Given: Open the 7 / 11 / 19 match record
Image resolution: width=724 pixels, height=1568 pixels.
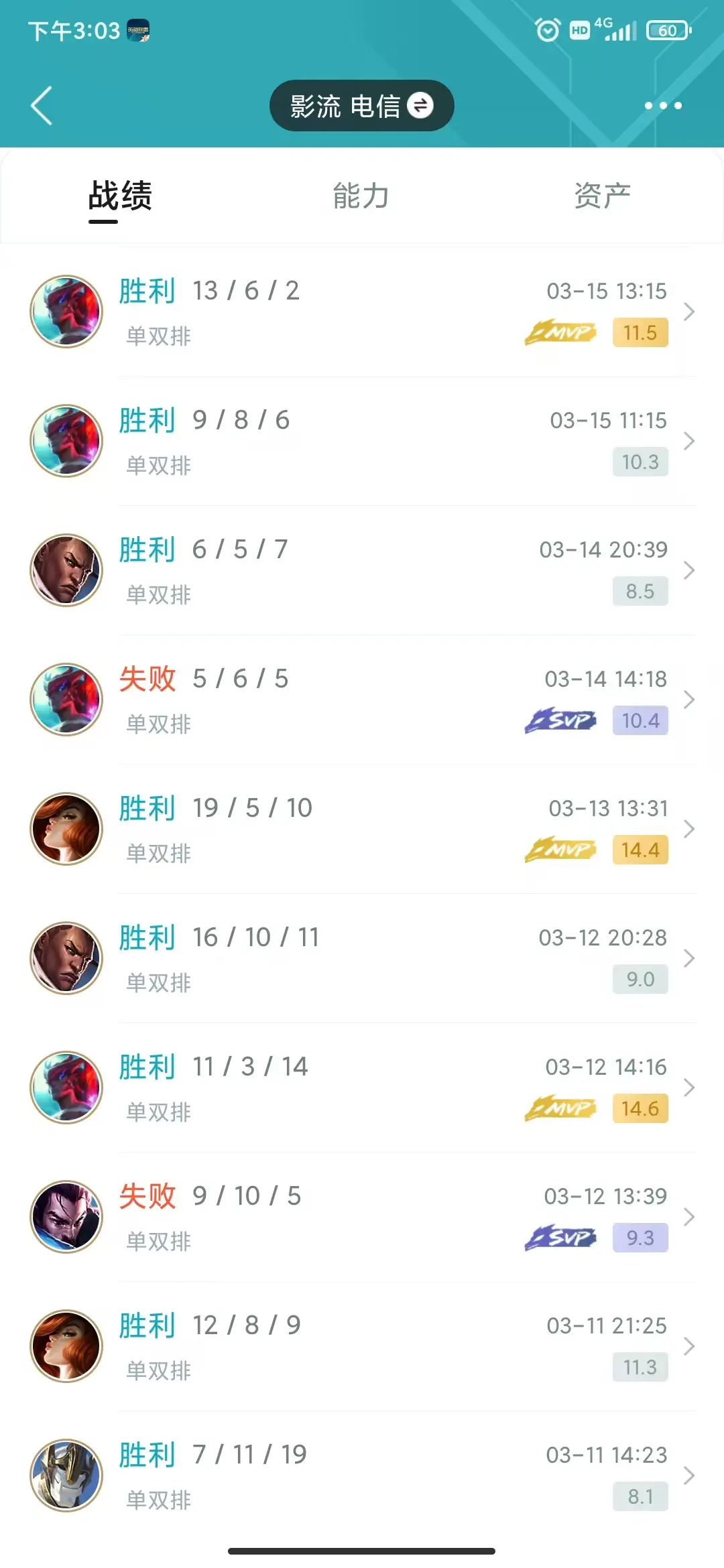Looking at the screenshot, I should click(362, 1476).
